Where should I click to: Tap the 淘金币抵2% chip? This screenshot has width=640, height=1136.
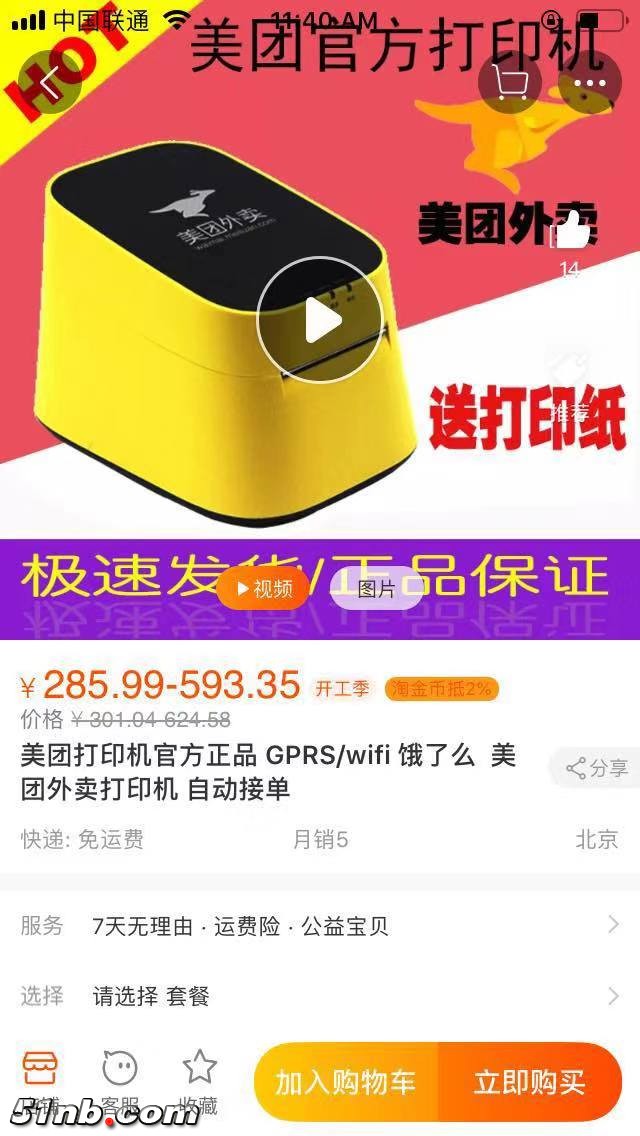(441, 688)
